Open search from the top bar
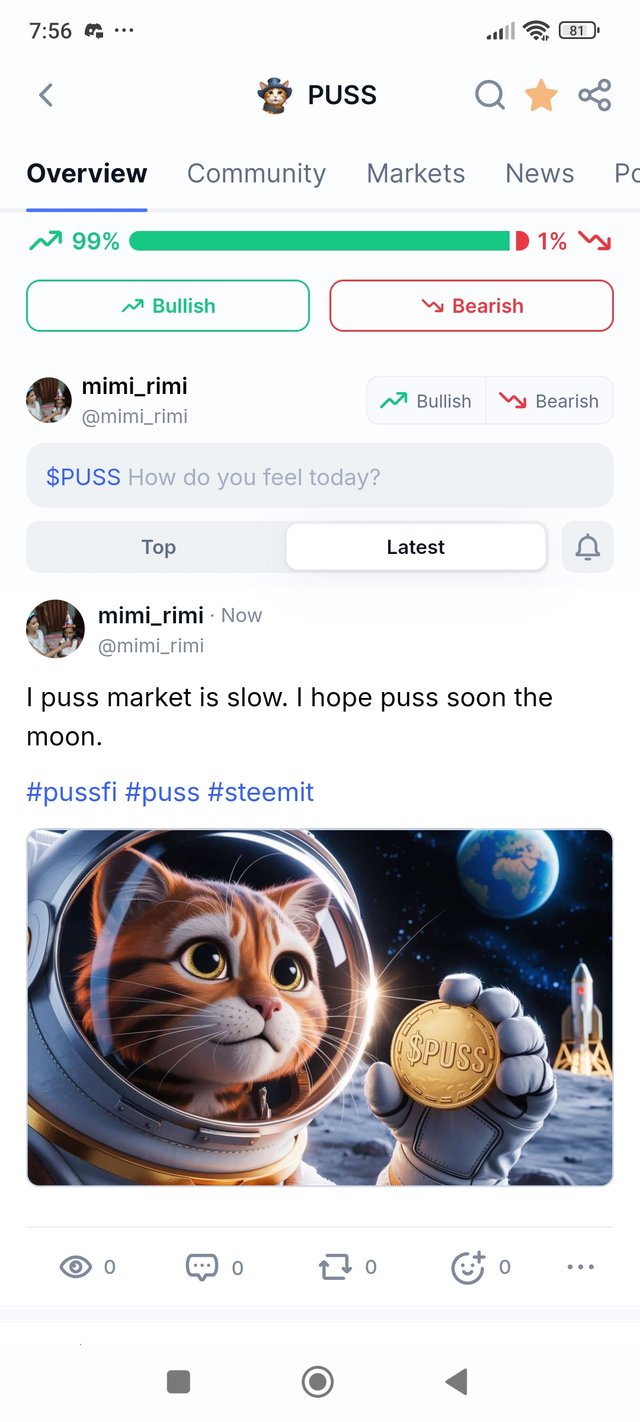Image resolution: width=640 pixels, height=1422 pixels. (x=489, y=96)
